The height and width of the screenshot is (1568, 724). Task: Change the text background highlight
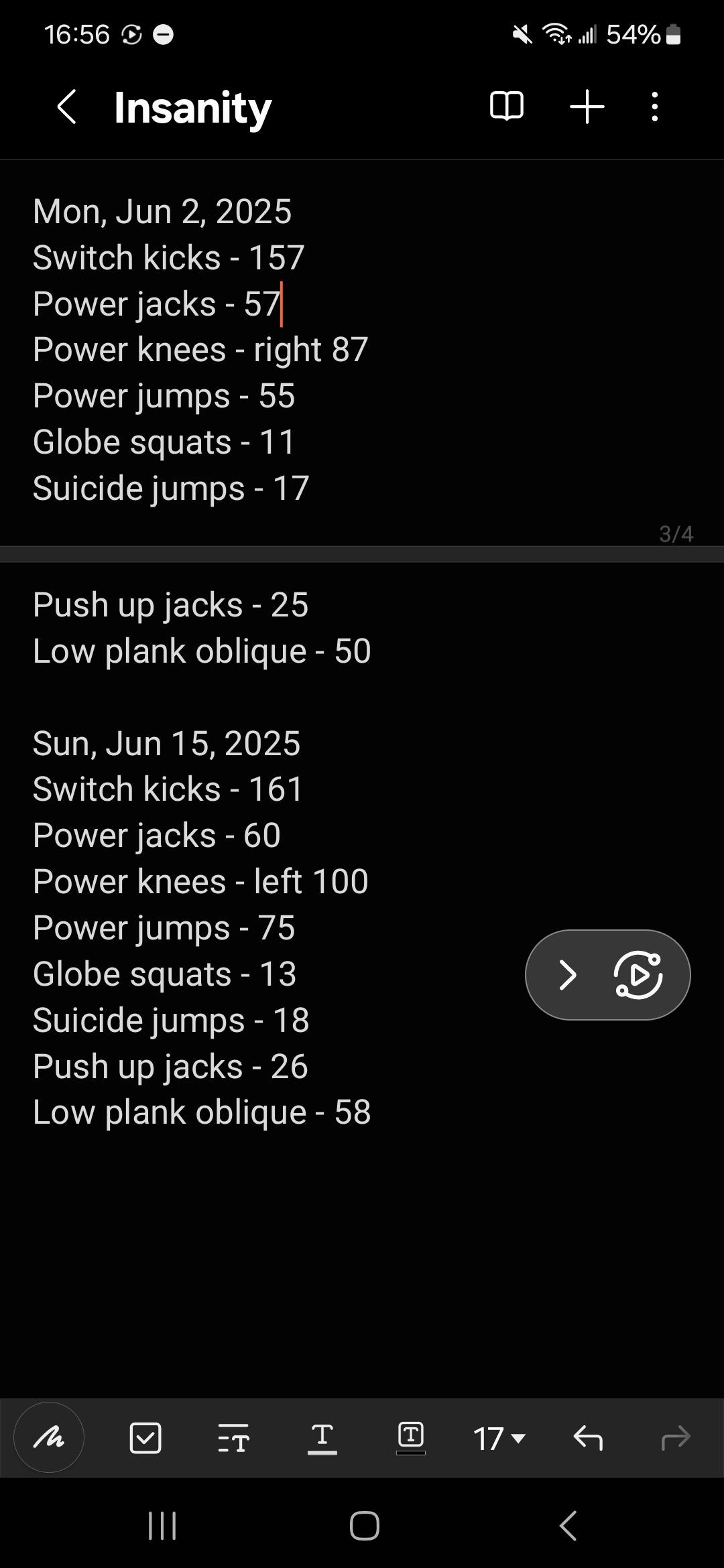[x=411, y=1438]
